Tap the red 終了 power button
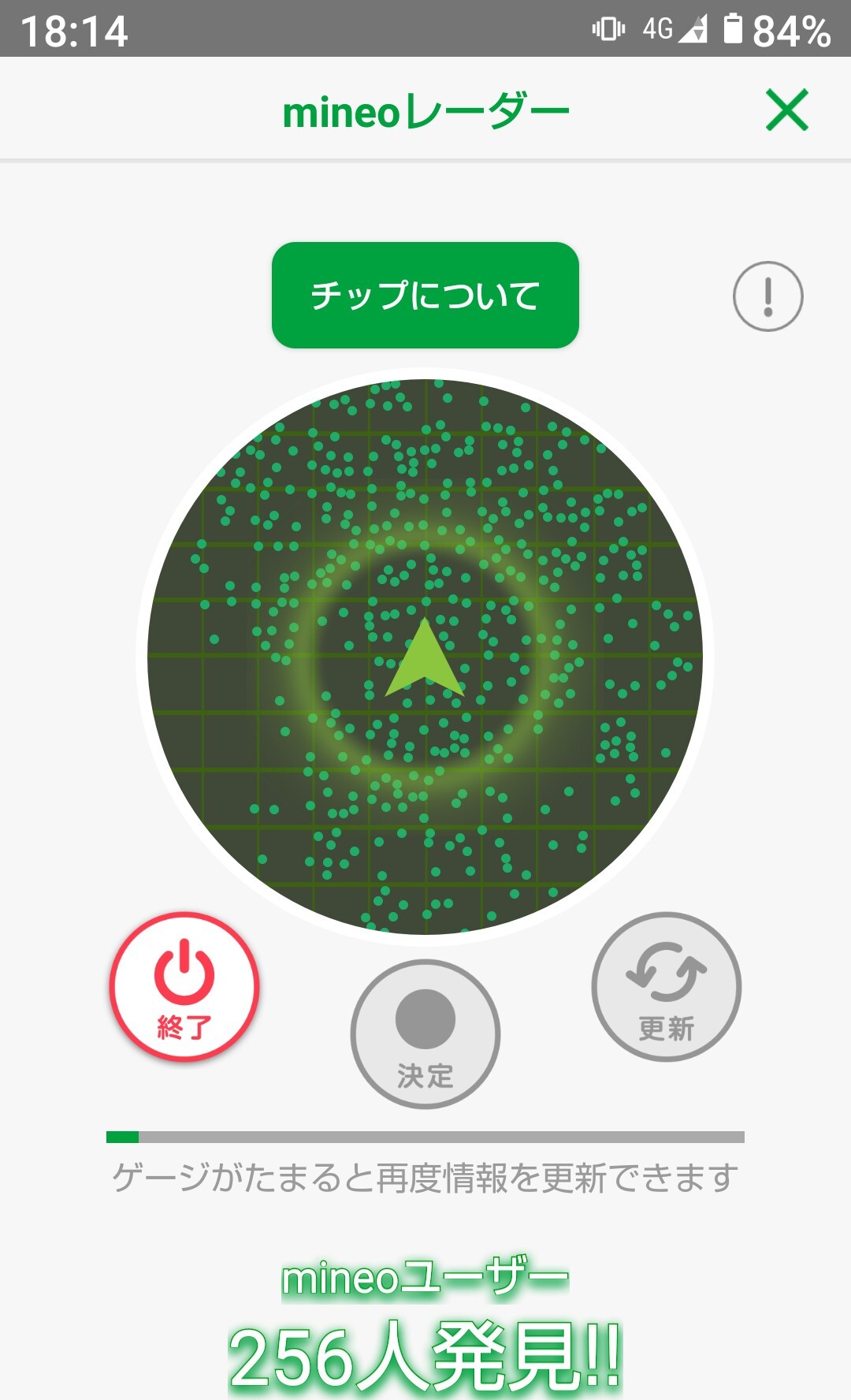This screenshot has height=1400, width=851. [184, 986]
